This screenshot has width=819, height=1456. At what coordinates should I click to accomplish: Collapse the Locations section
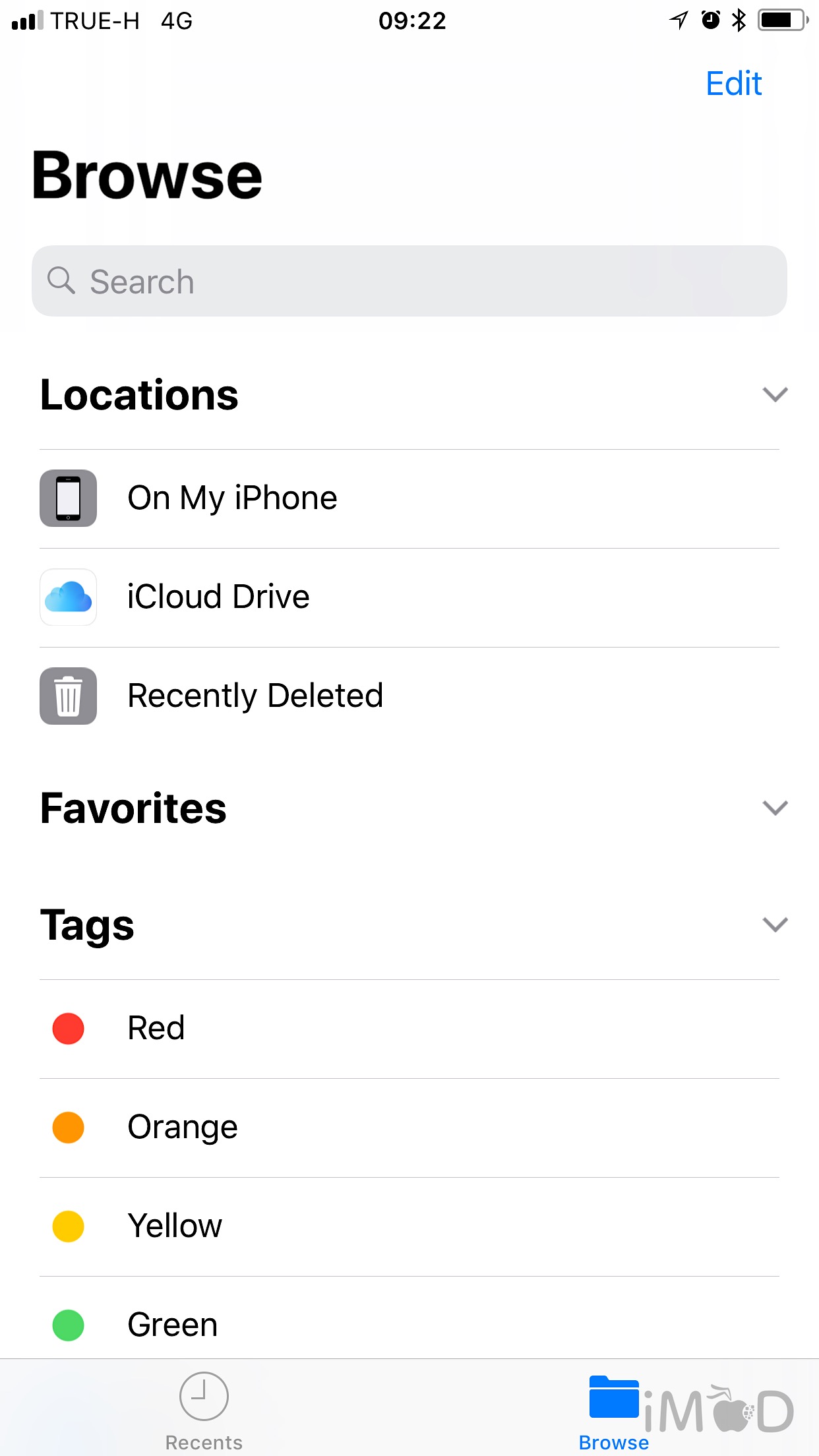775,394
